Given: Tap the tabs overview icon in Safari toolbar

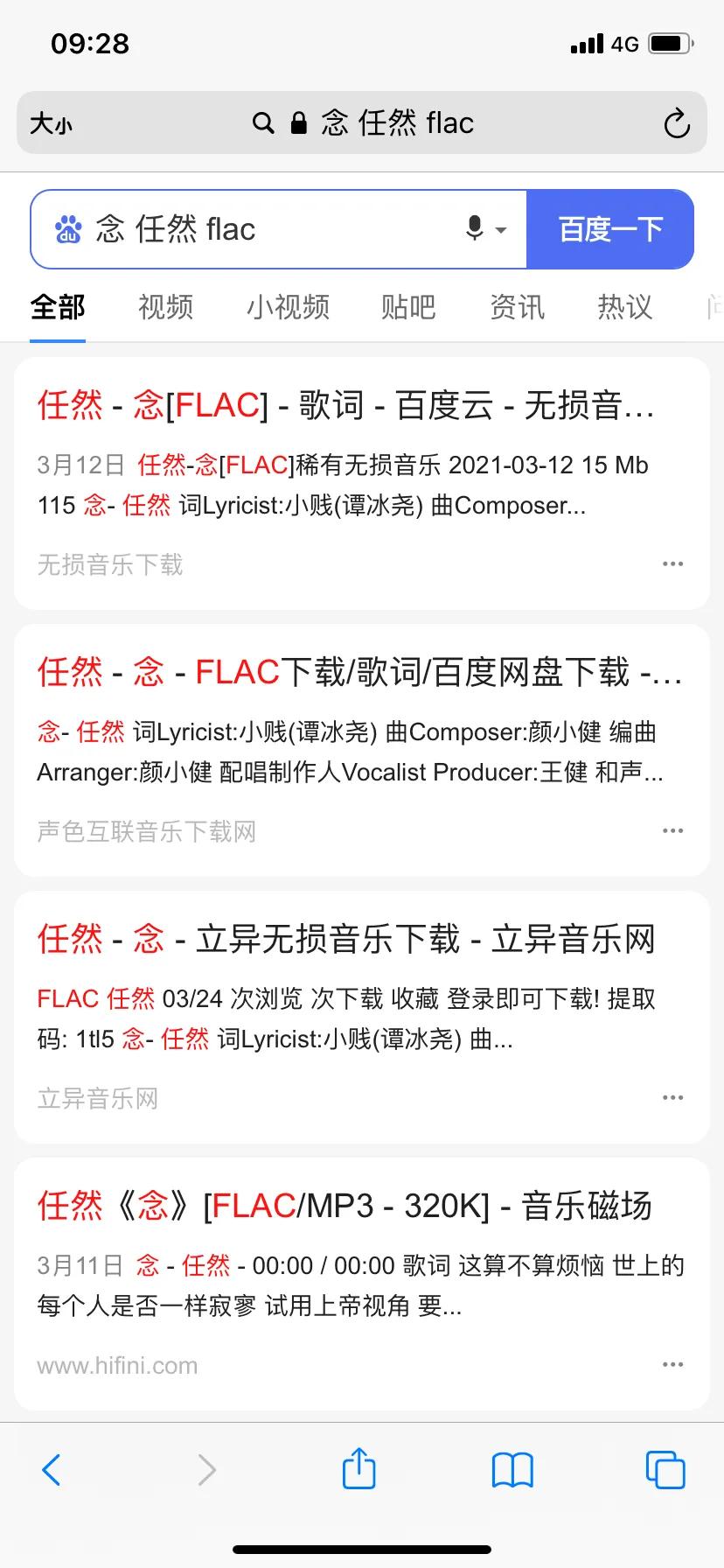Looking at the screenshot, I should [x=665, y=1469].
